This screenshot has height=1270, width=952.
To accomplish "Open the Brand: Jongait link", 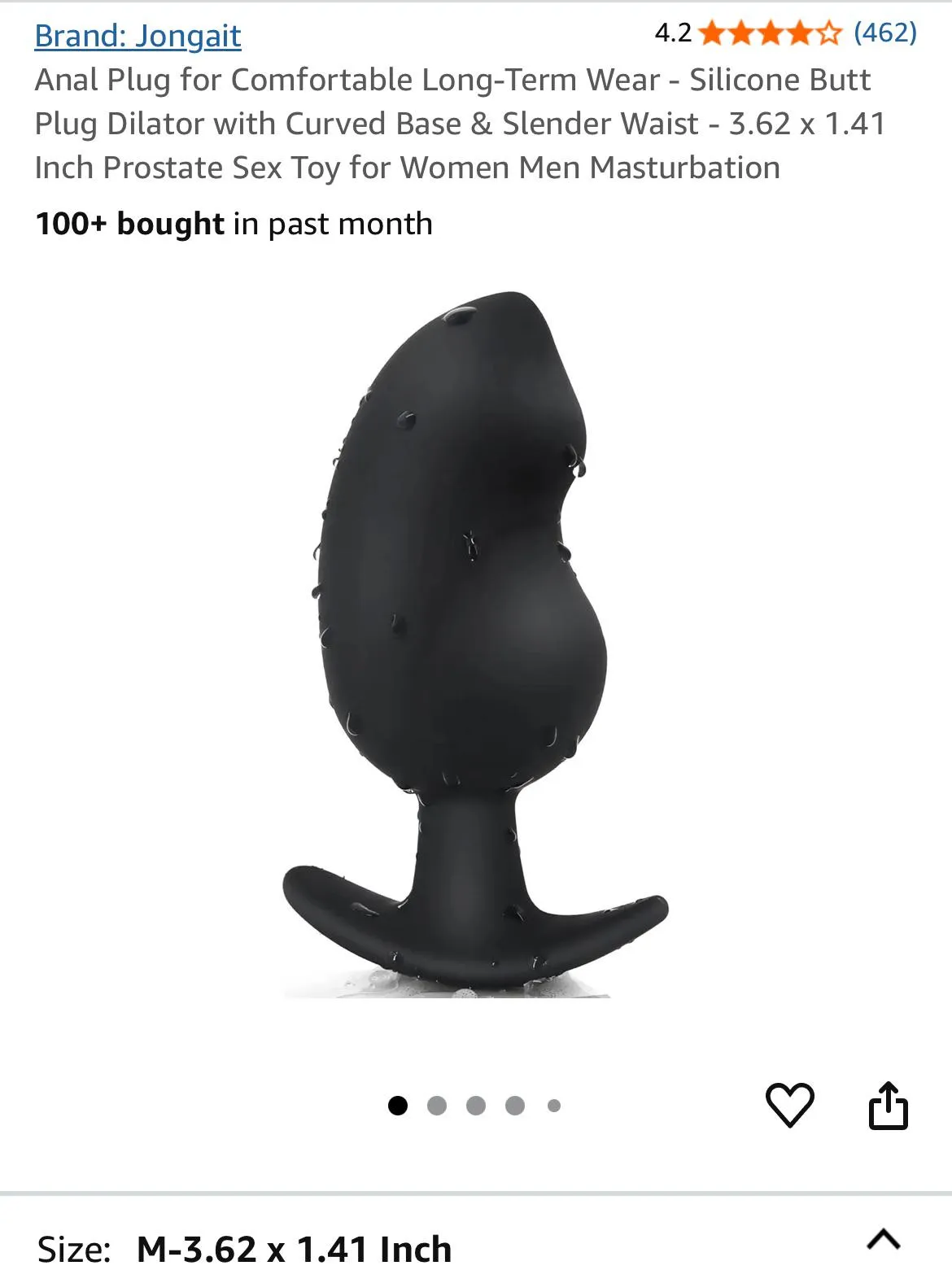I will coord(138,36).
